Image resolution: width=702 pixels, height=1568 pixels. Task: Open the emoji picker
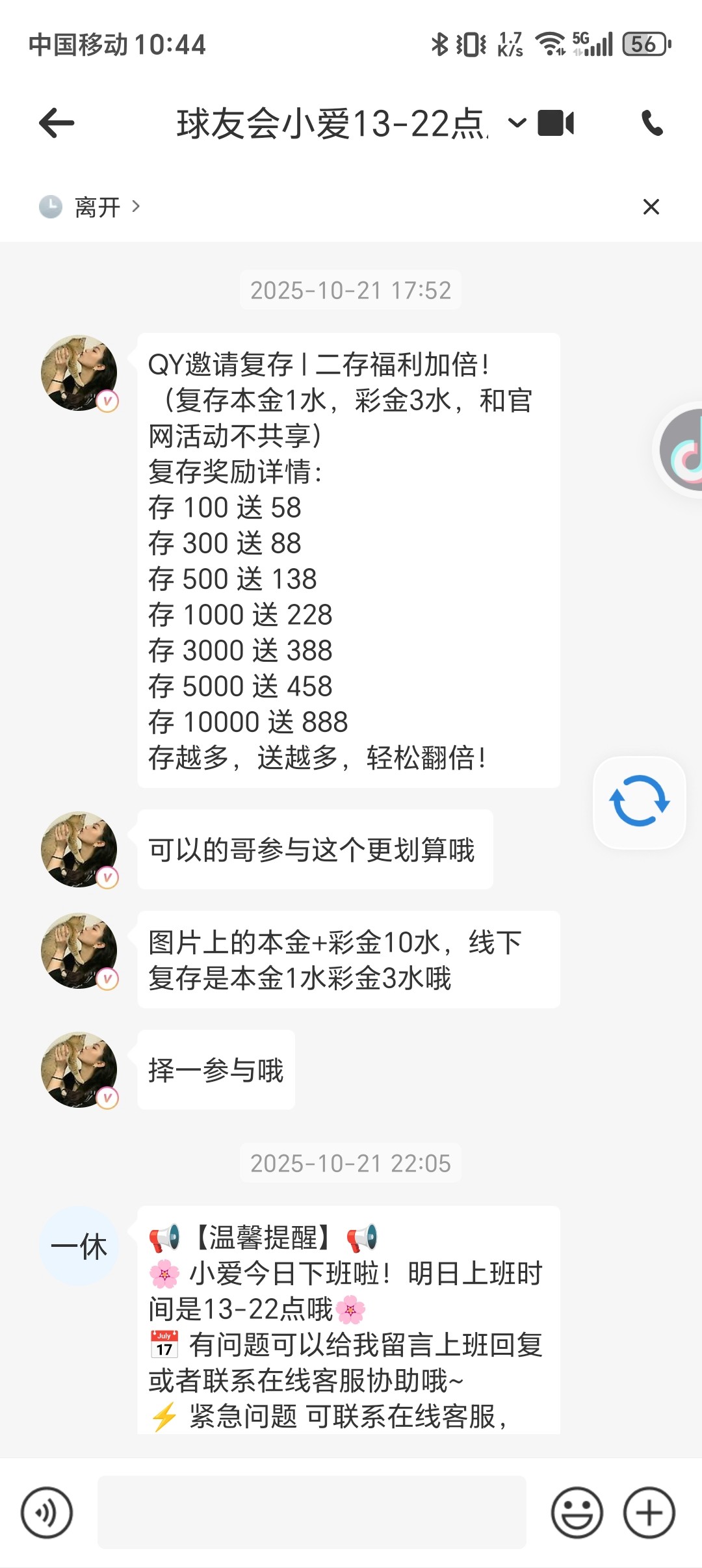click(x=577, y=1513)
